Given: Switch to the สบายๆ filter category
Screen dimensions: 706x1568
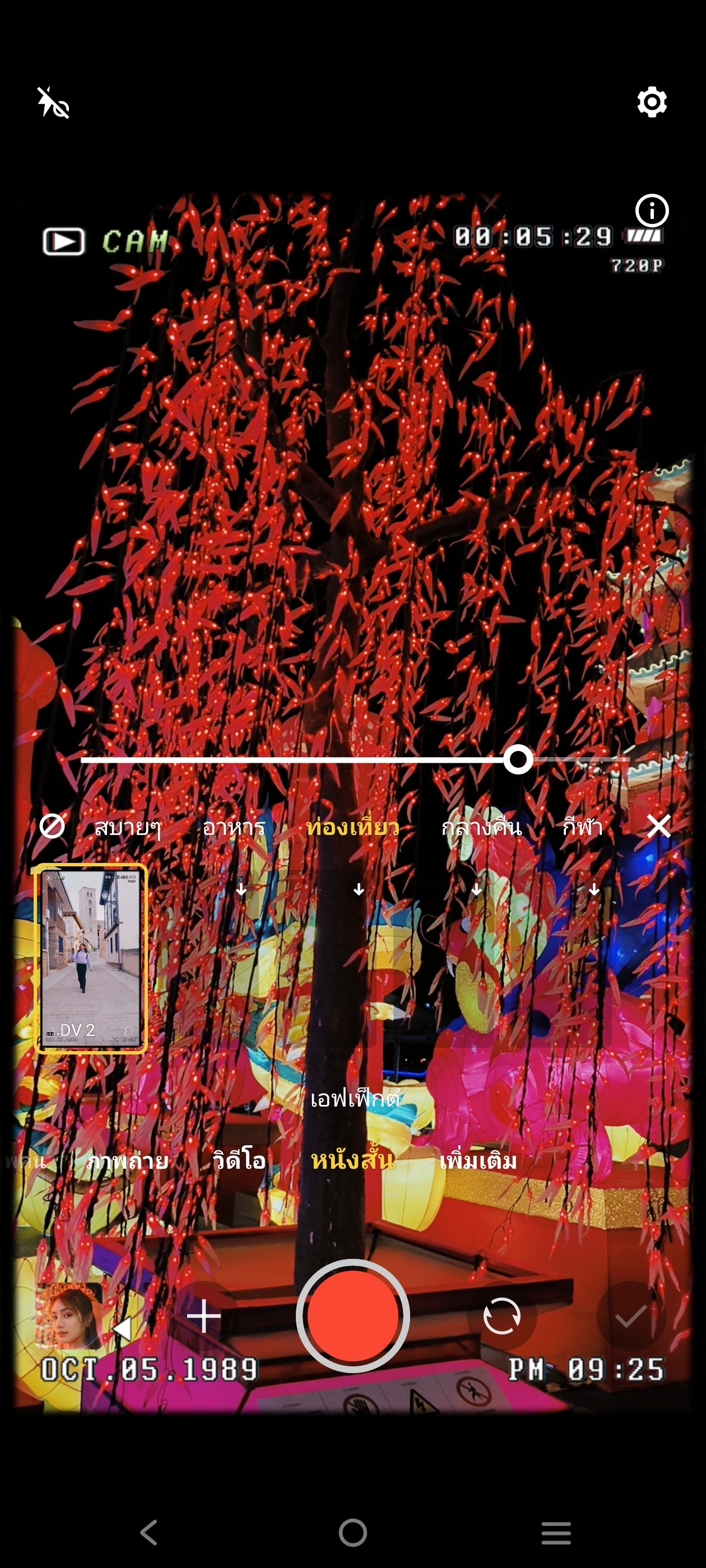Looking at the screenshot, I should 127,827.
